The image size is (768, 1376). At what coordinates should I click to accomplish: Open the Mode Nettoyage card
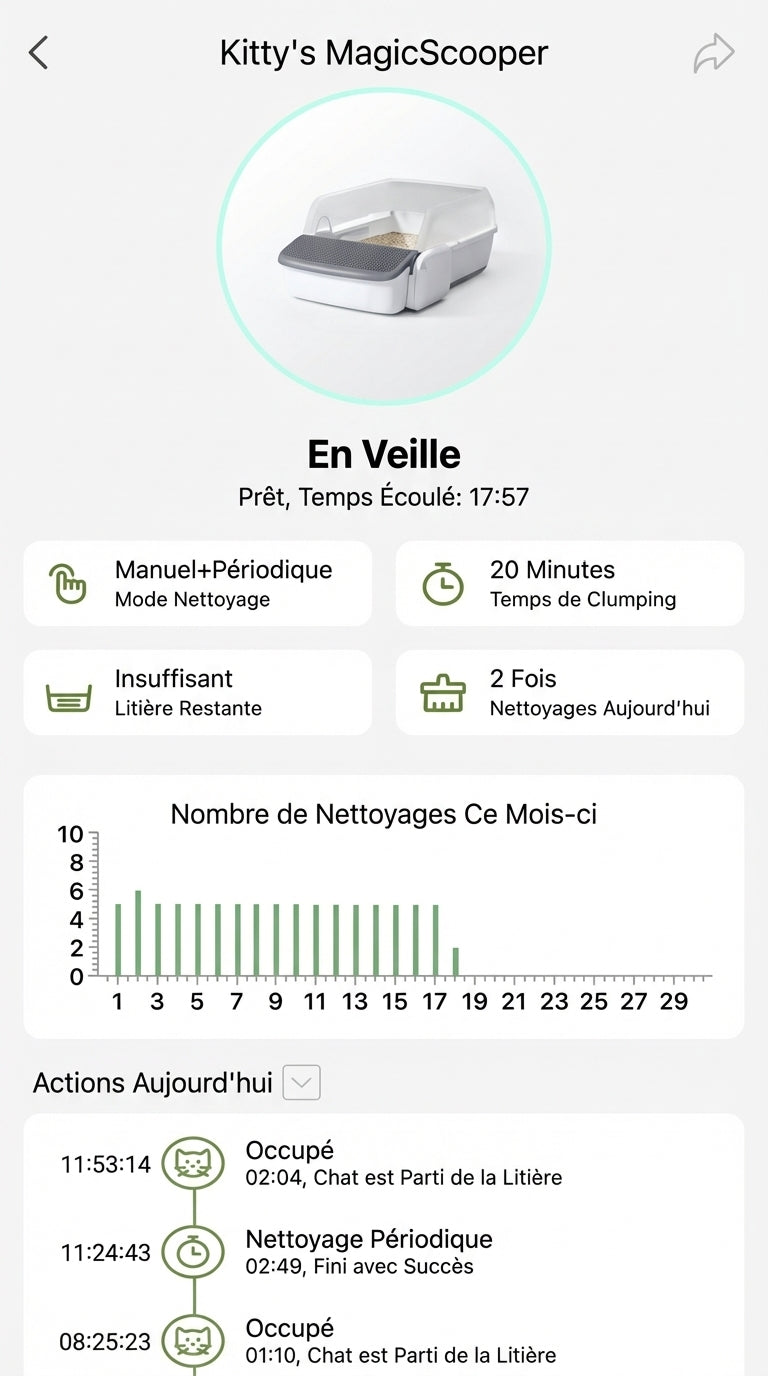[x=198, y=584]
